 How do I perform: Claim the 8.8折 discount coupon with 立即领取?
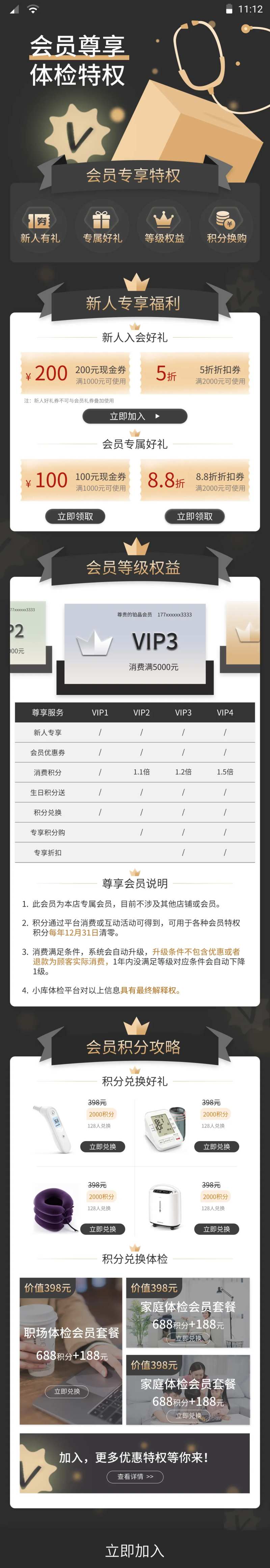tap(195, 516)
